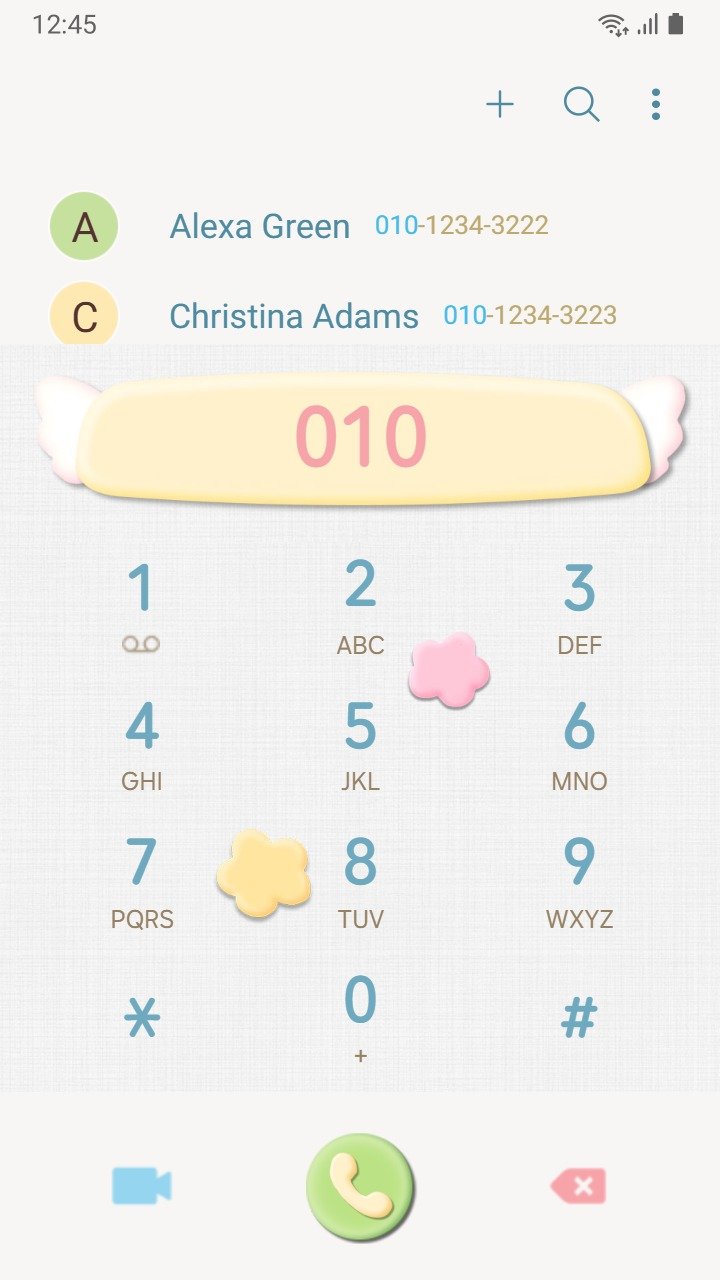Open the three-dot overflow menu

656,104
